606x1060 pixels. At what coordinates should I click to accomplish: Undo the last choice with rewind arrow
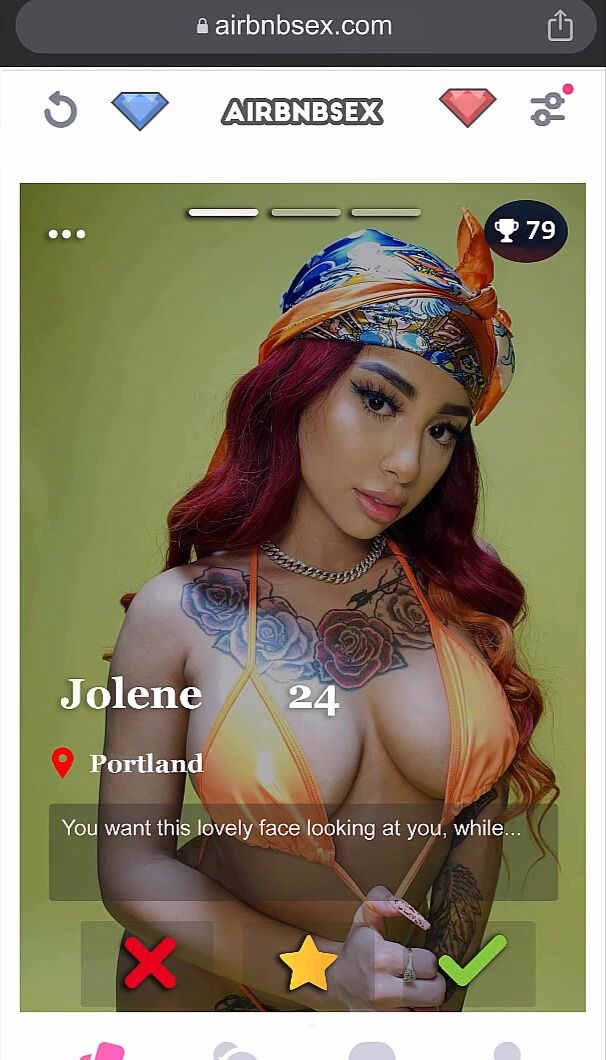pos(61,110)
